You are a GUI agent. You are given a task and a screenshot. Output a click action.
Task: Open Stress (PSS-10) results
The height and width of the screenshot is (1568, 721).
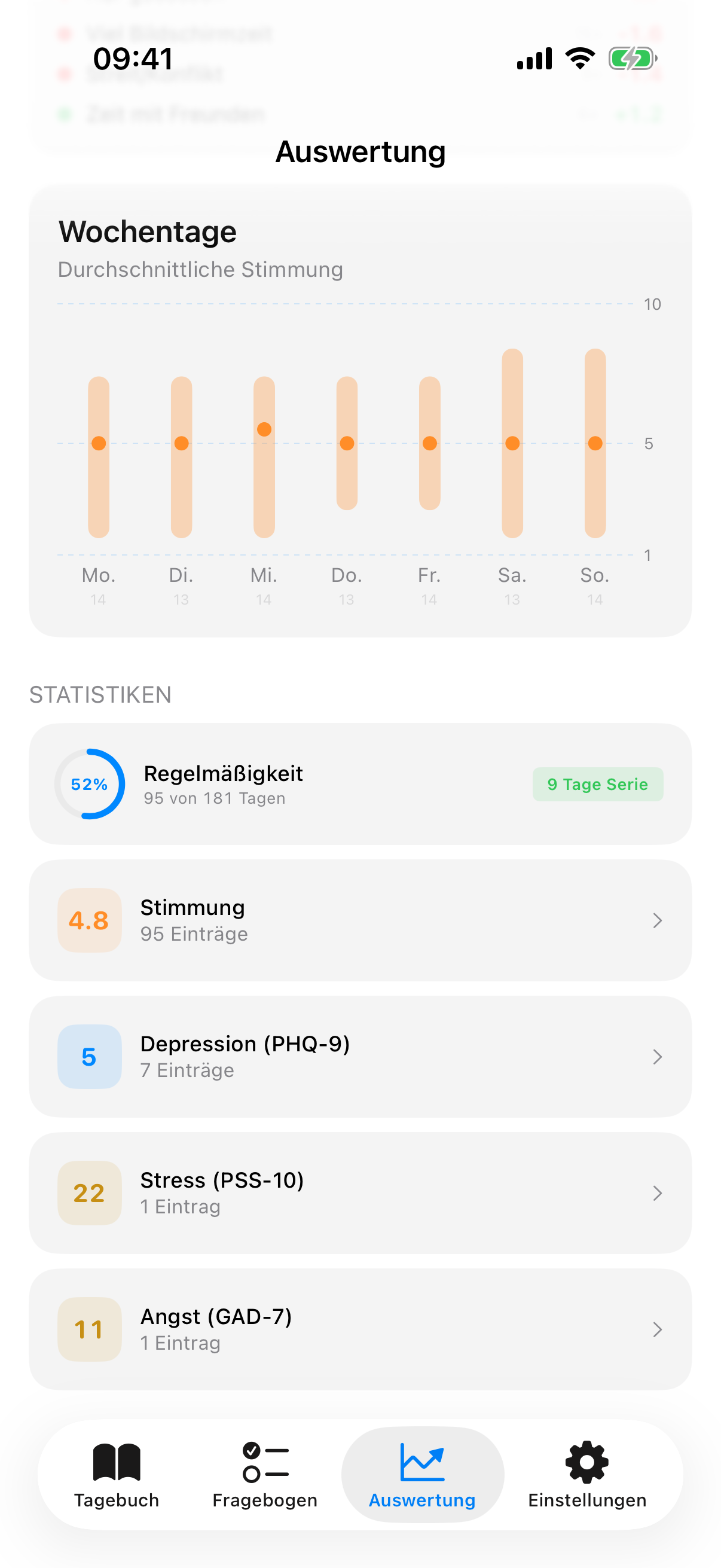(360, 1192)
